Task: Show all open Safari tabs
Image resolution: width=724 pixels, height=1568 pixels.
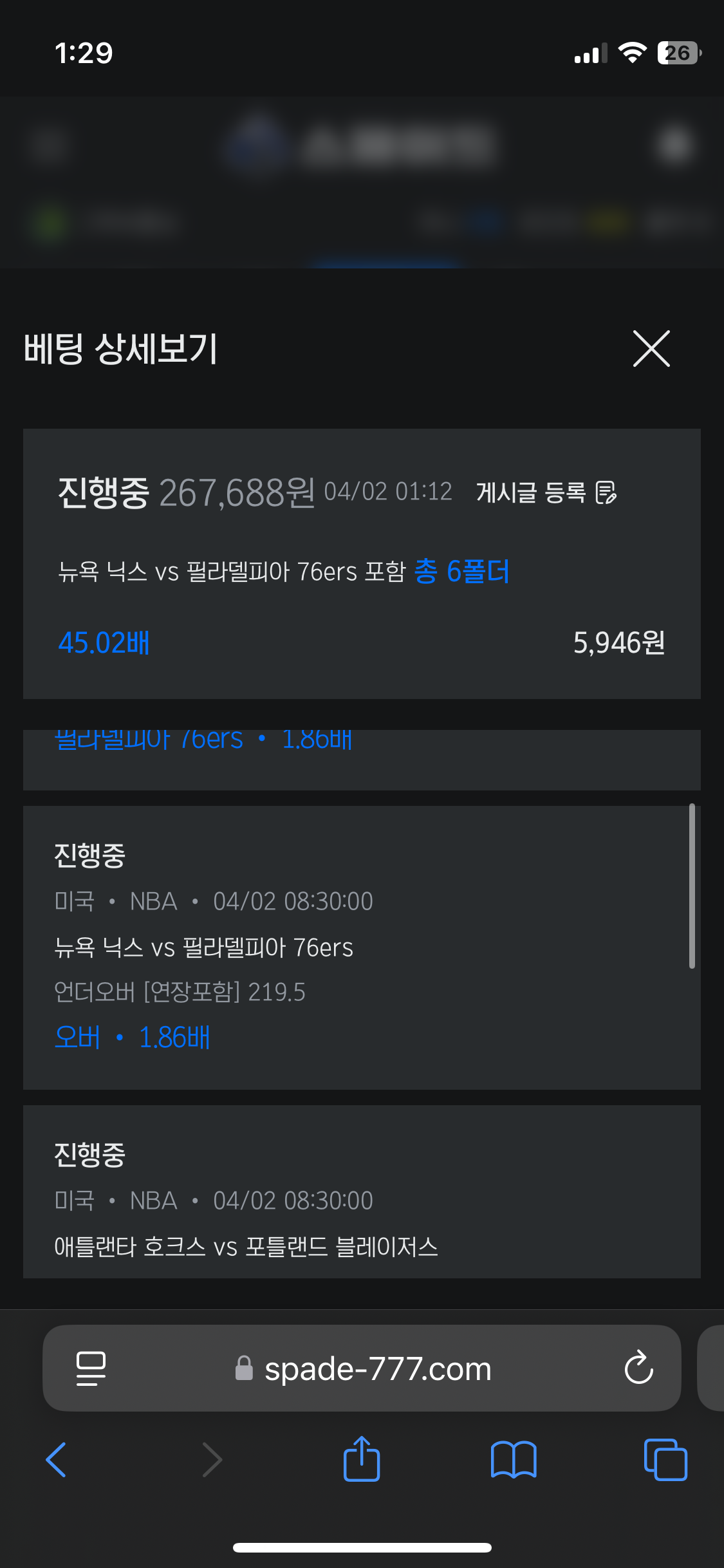Action: [665, 1459]
